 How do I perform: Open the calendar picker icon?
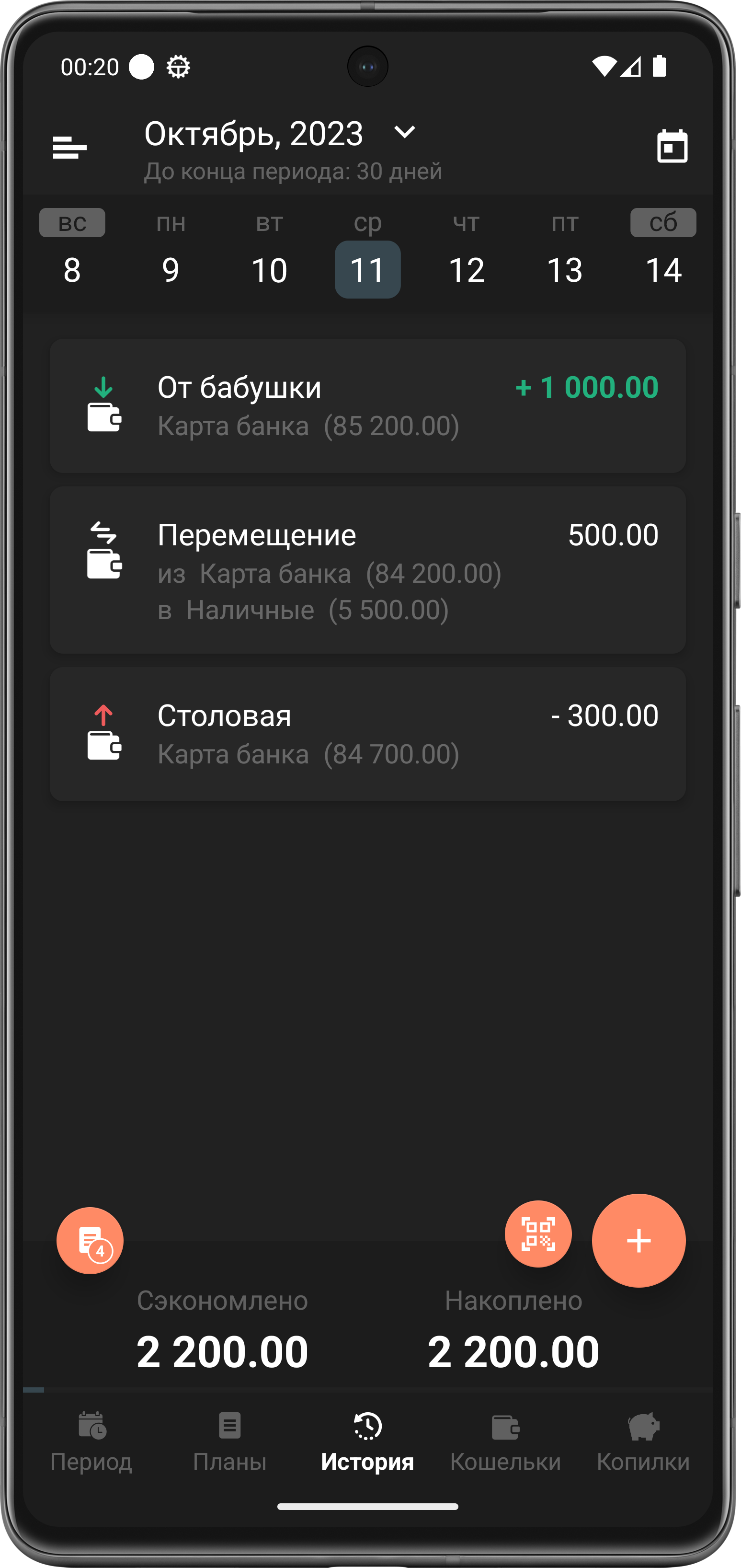click(672, 147)
